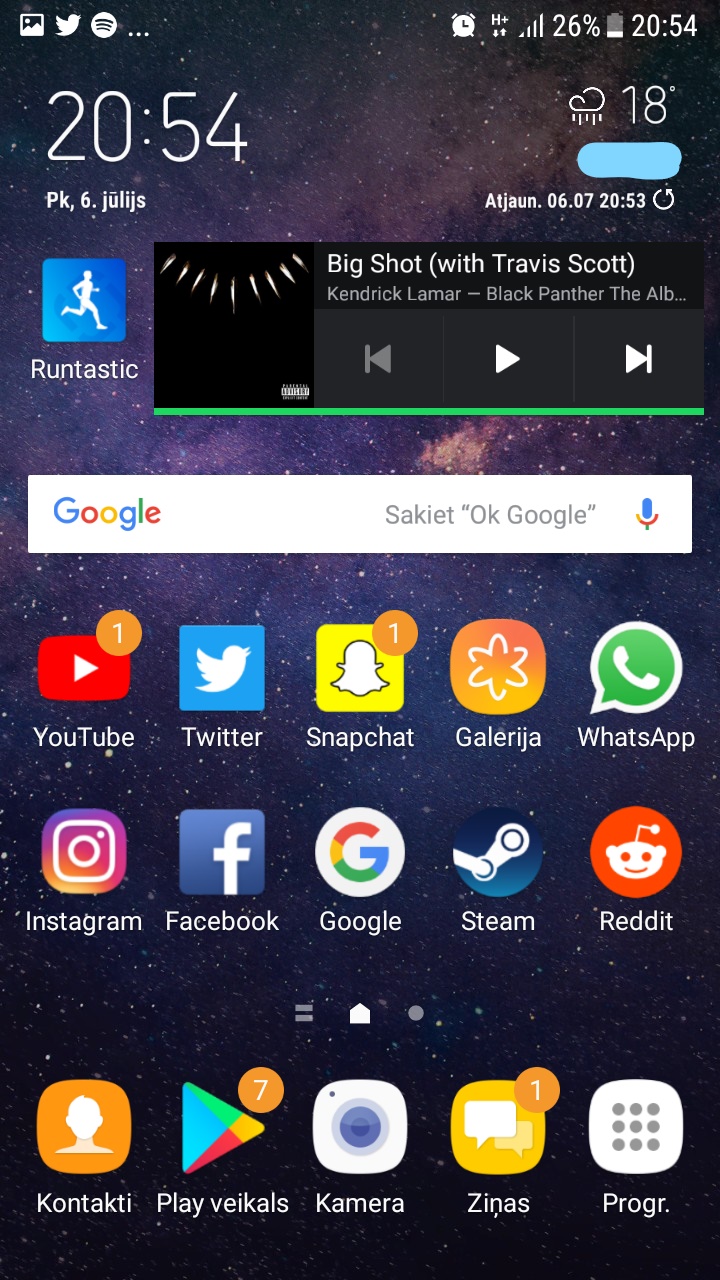This screenshot has width=720, height=1280.
Task: Open the Runtastic app
Action: (84, 301)
